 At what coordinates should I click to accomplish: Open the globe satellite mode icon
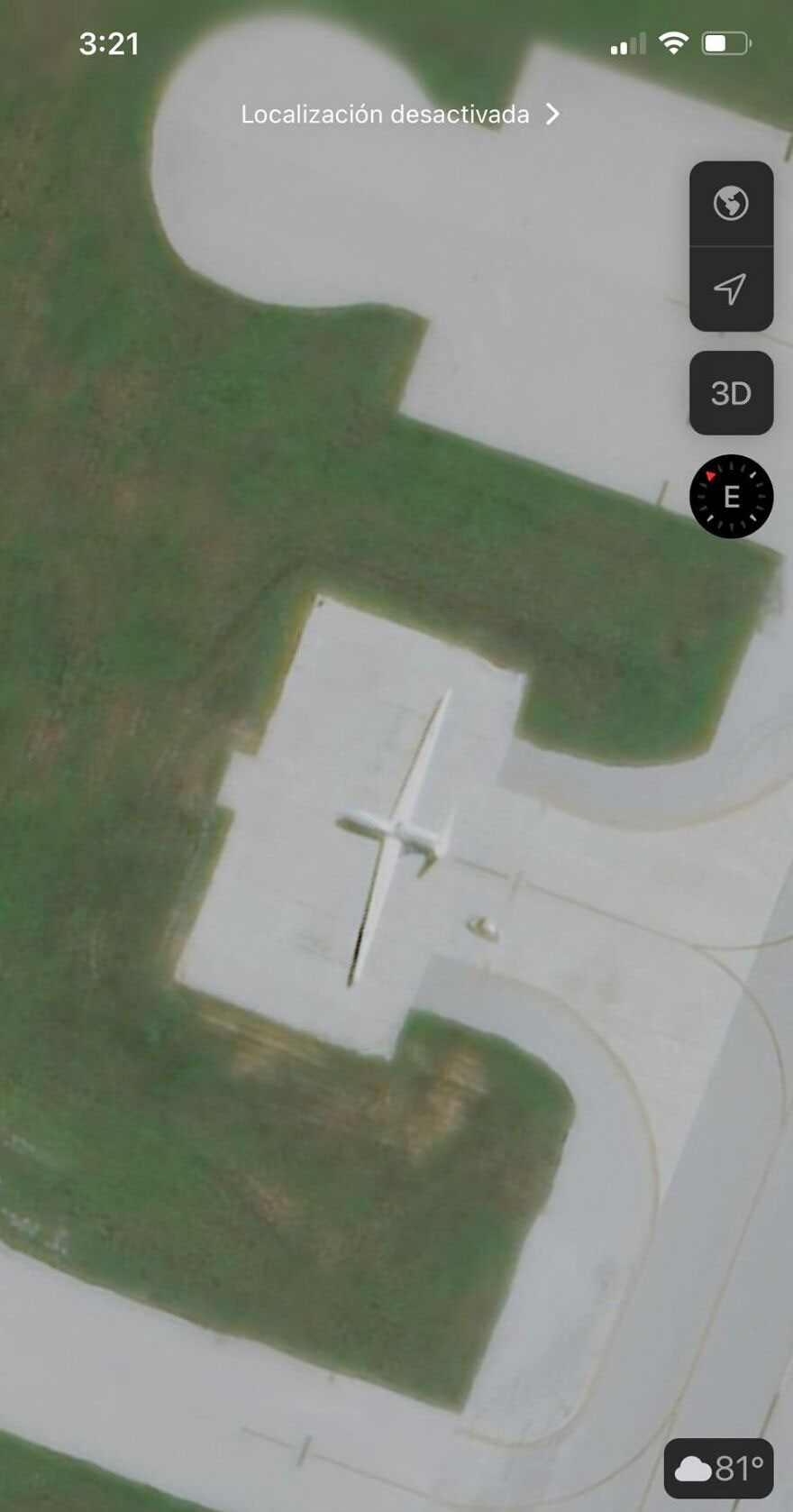coord(732,204)
